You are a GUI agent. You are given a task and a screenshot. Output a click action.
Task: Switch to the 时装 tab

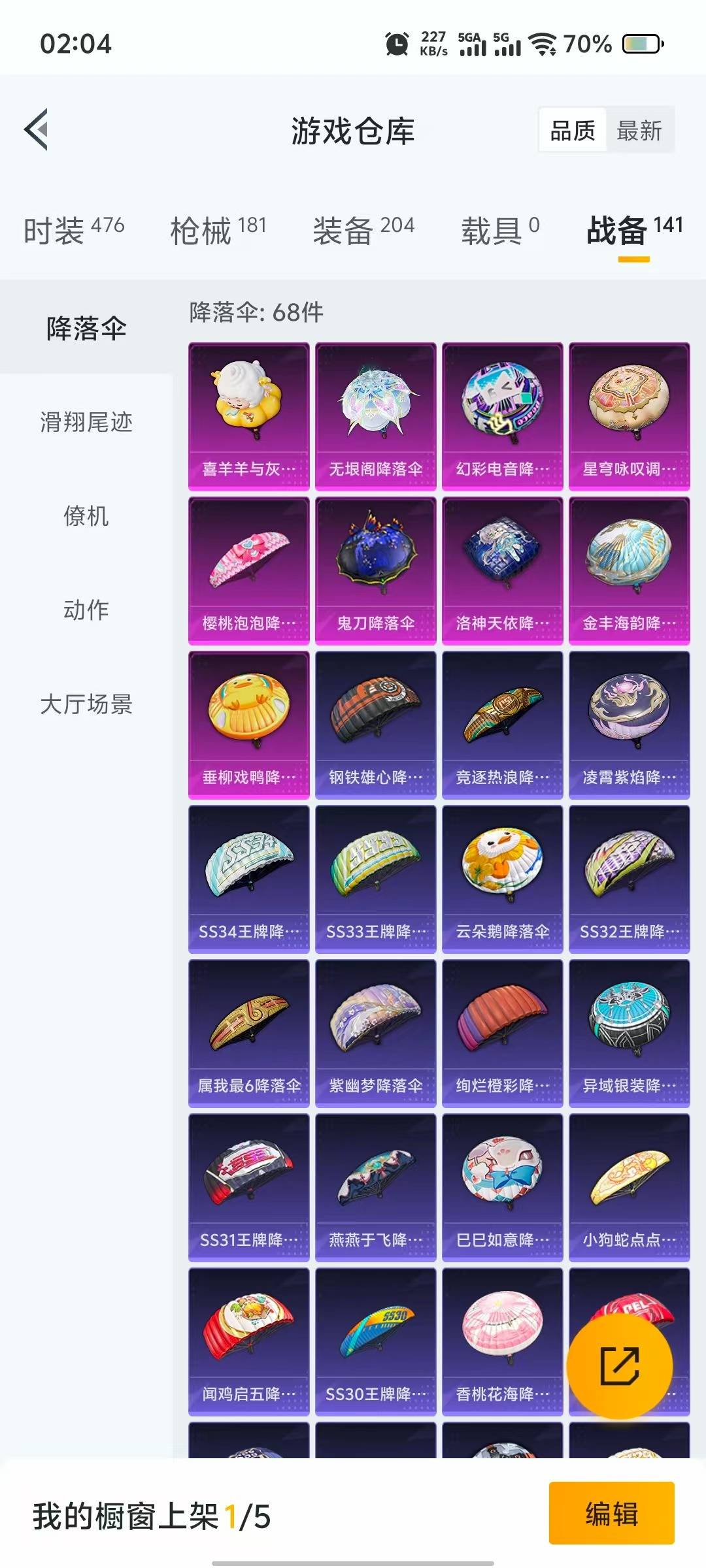(74, 230)
